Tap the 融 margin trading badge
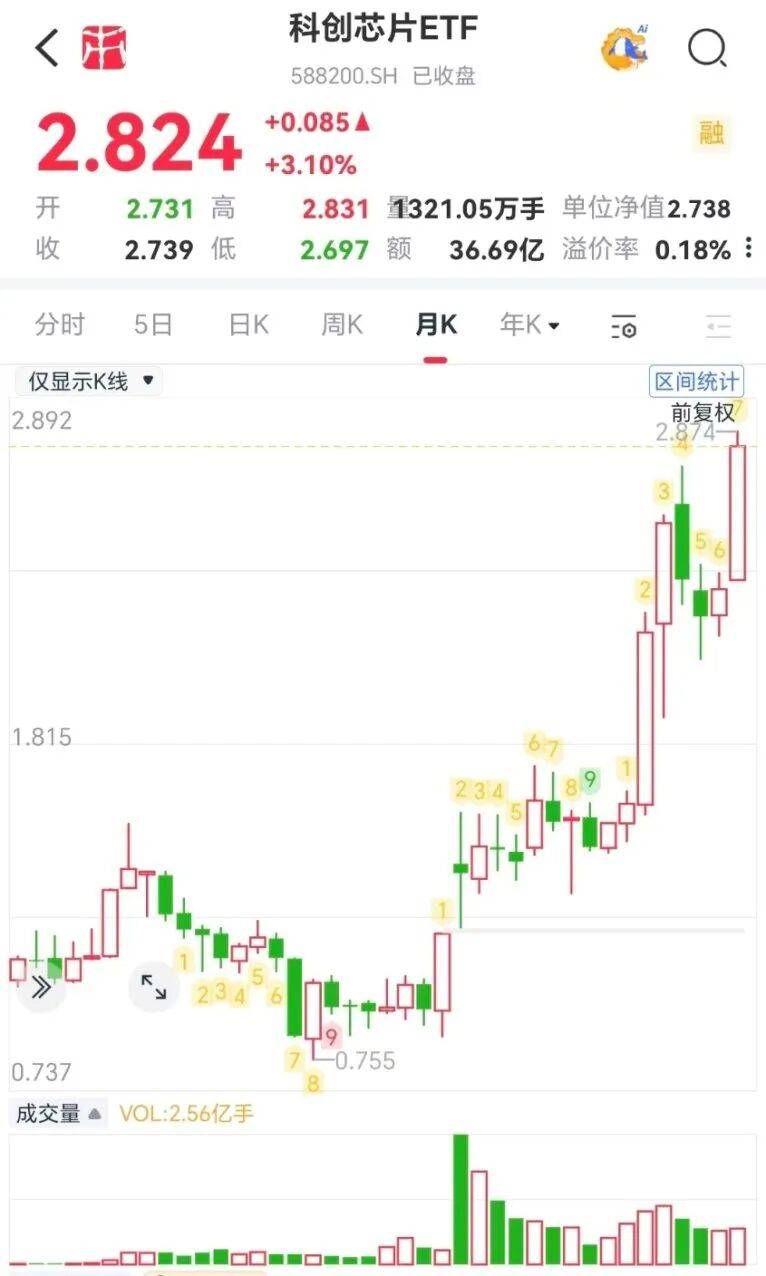Screen dimensions: 766x1276 pyautogui.click(x=711, y=133)
